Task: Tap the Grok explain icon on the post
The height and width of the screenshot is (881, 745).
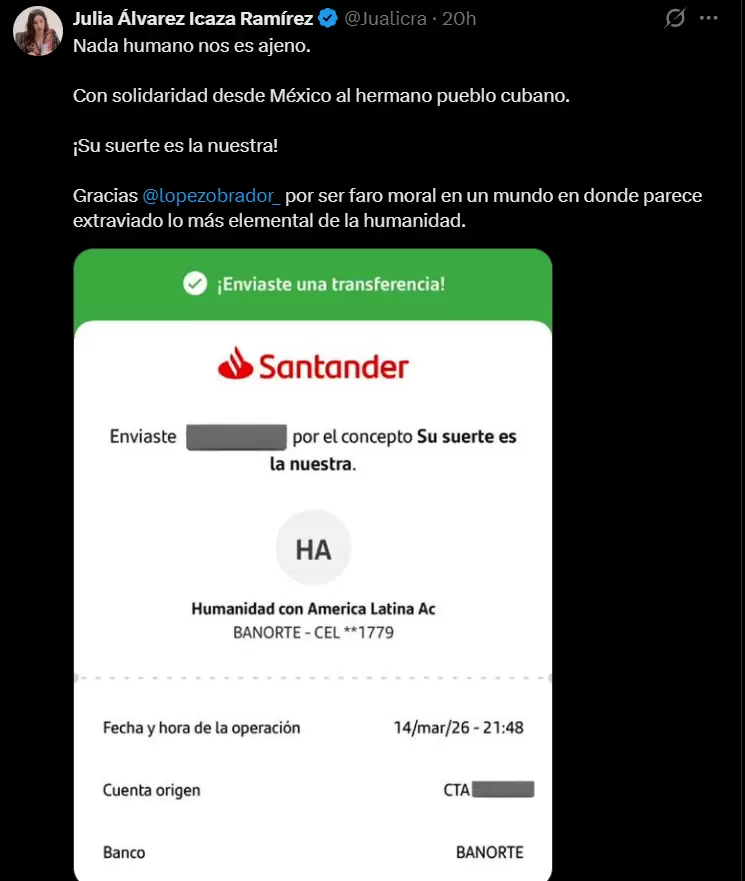Action: 675,18
